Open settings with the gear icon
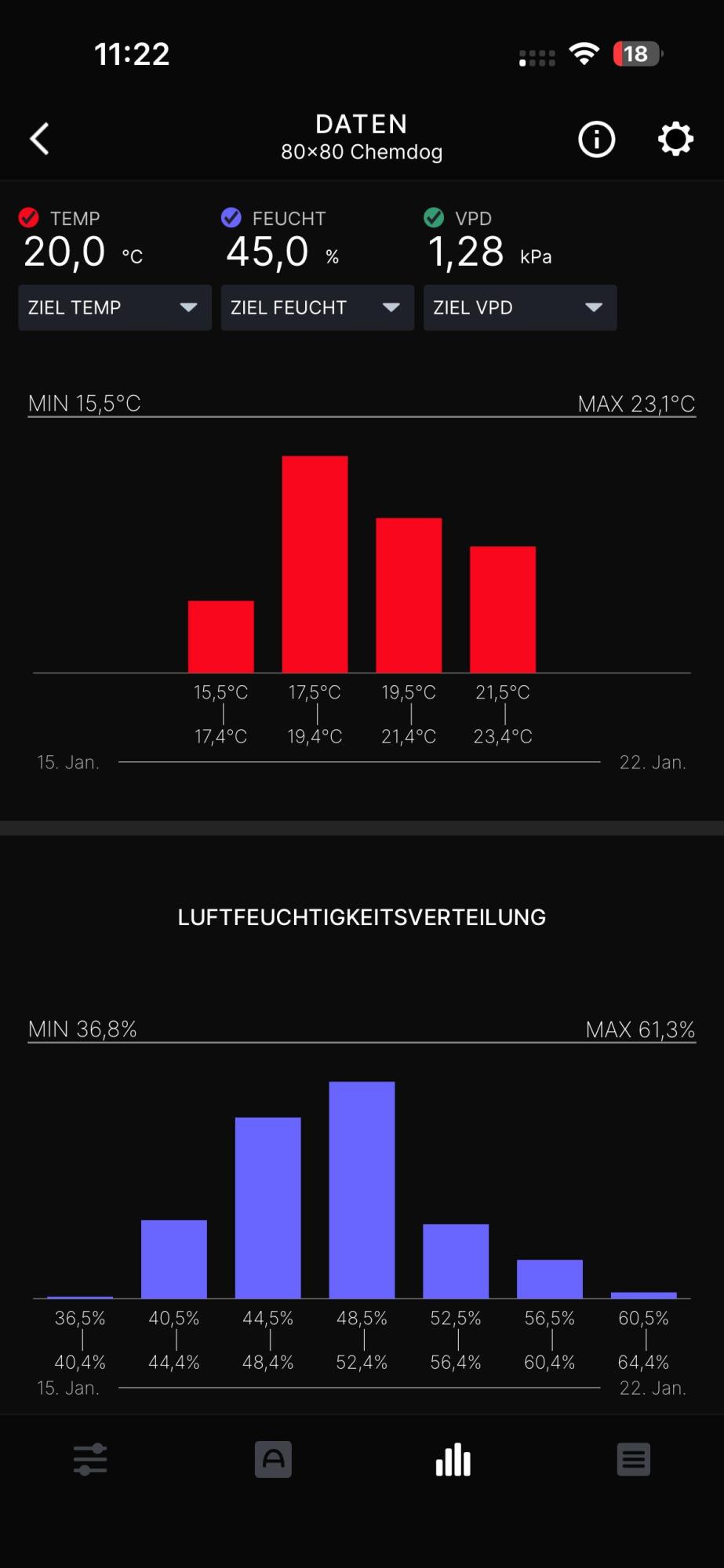Screen dimensions: 724x1568 click(675, 140)
